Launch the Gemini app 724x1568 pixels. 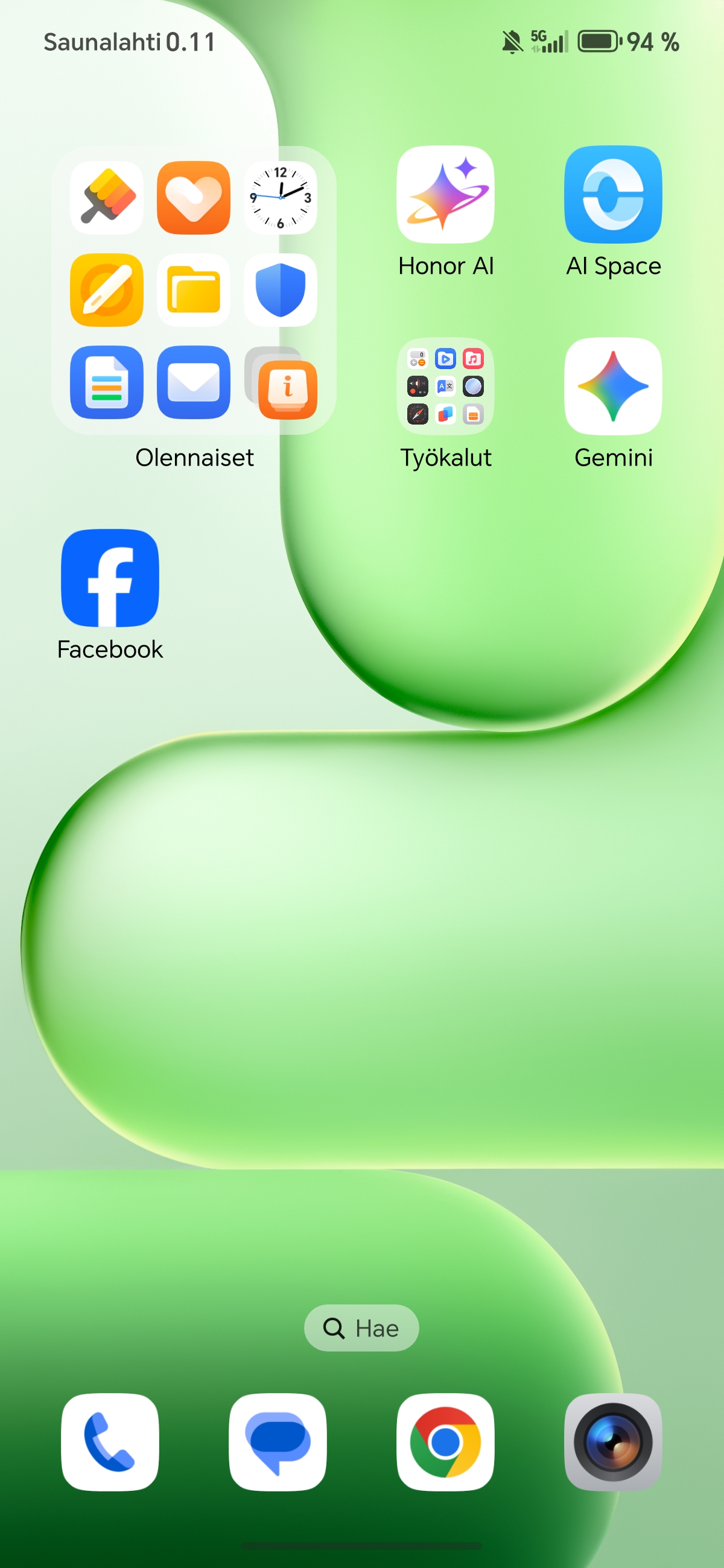tap(612, 386)
